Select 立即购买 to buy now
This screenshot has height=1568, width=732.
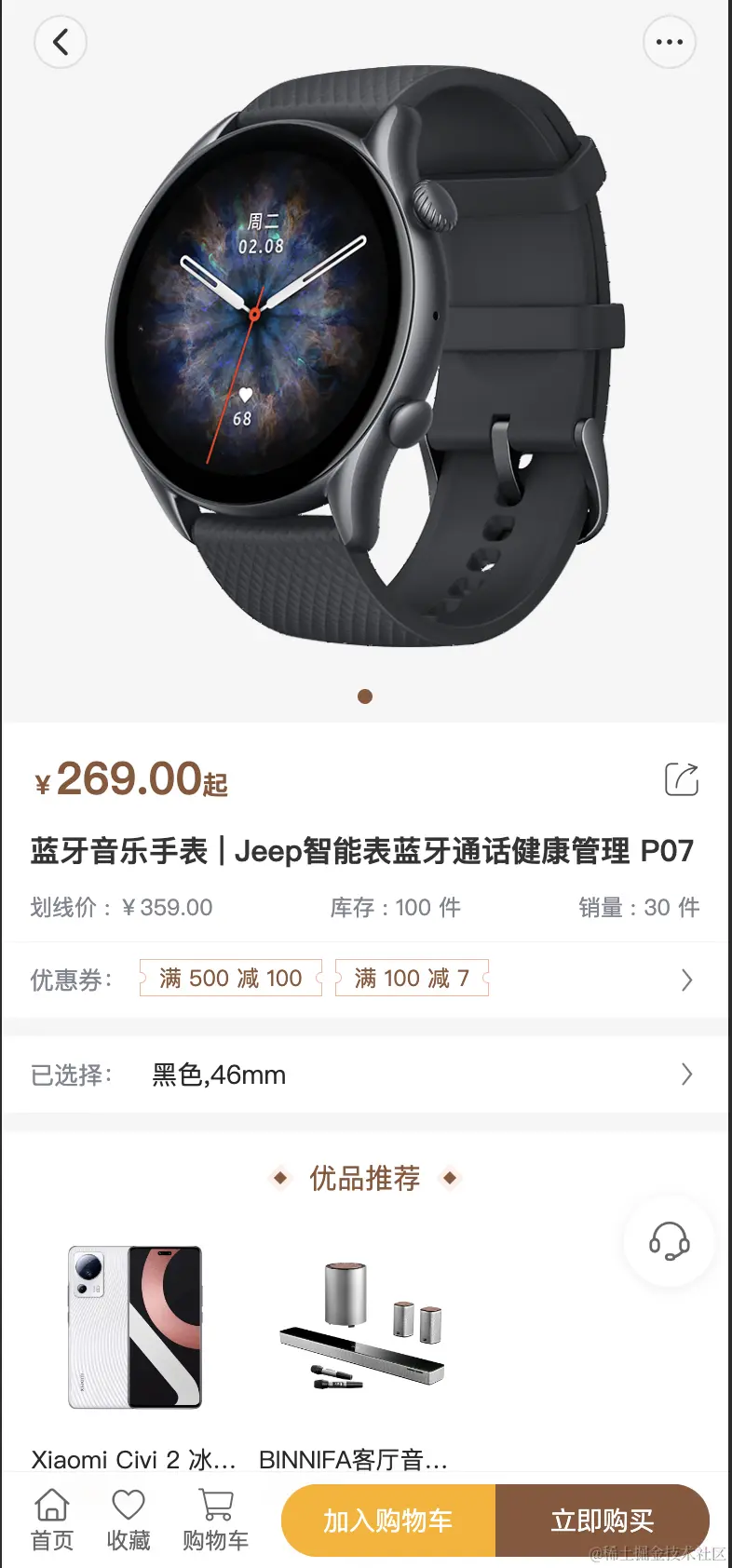[x=602, y=1521]
